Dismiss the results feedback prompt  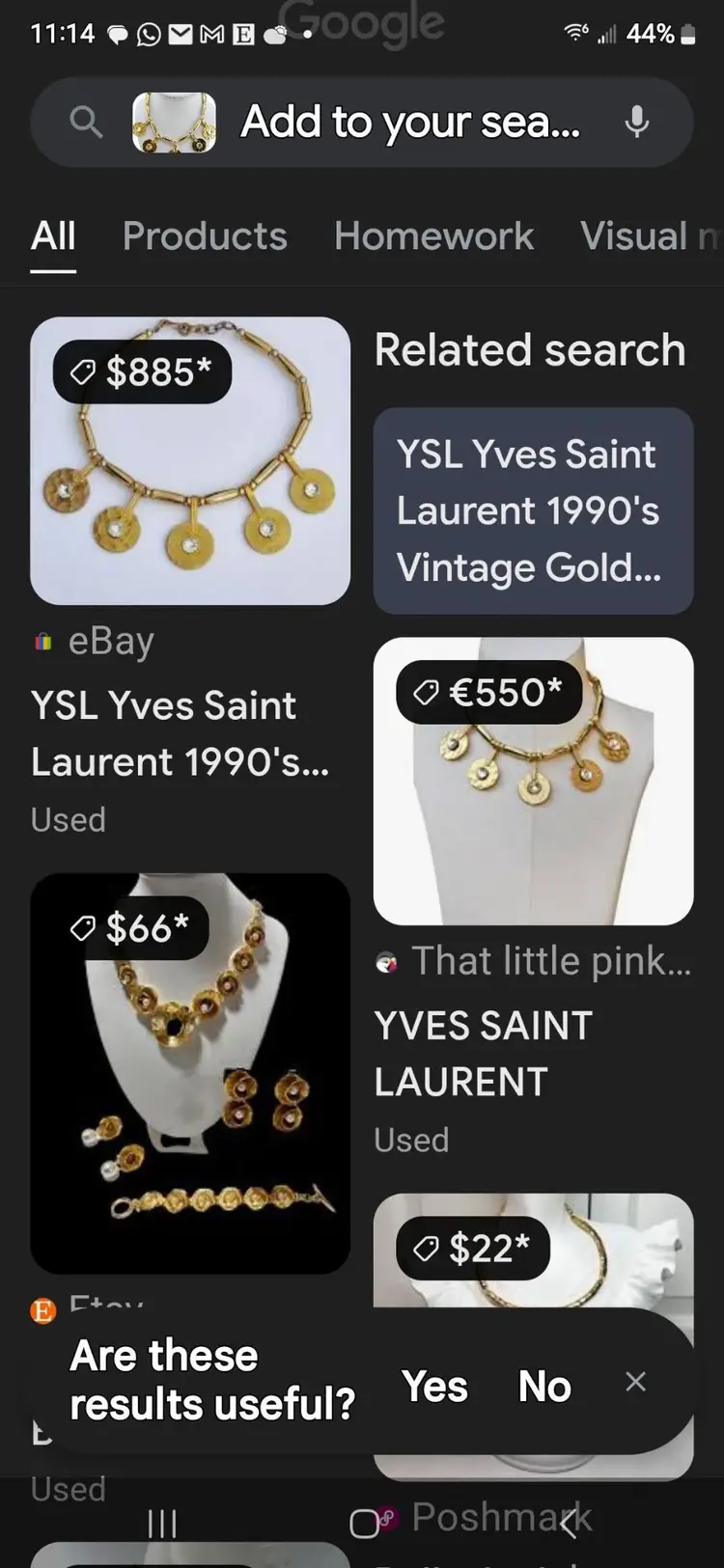click(x=635, y=1382)
